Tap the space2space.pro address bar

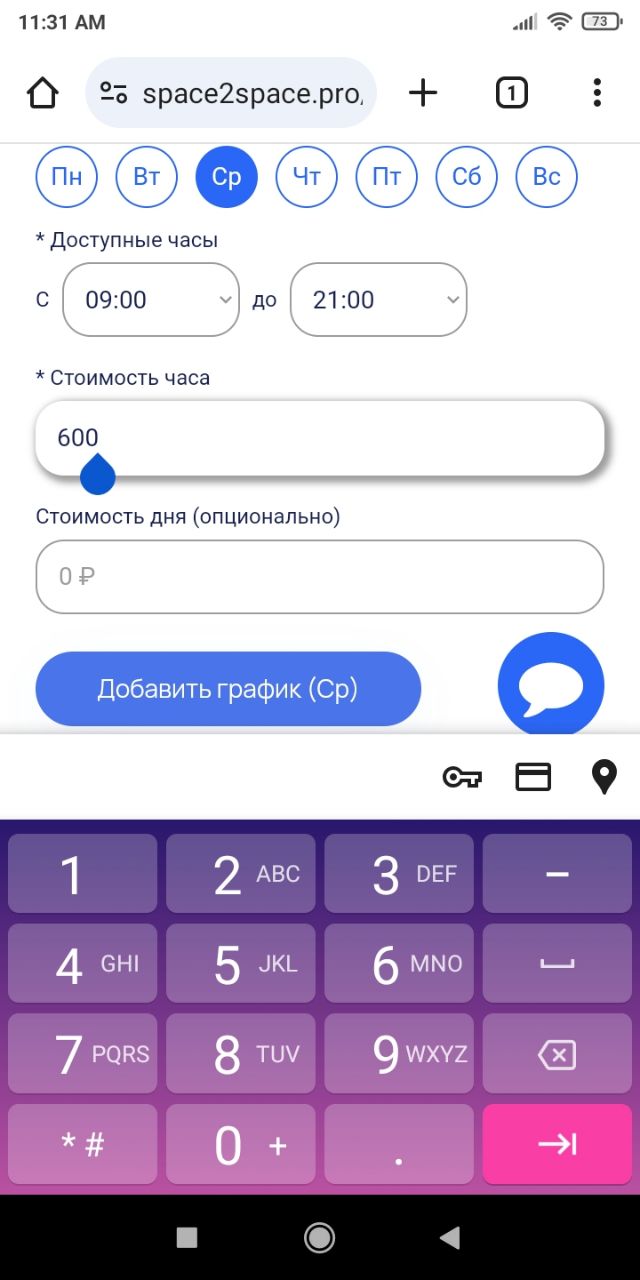pyautogui.click(x=240, y=93)
